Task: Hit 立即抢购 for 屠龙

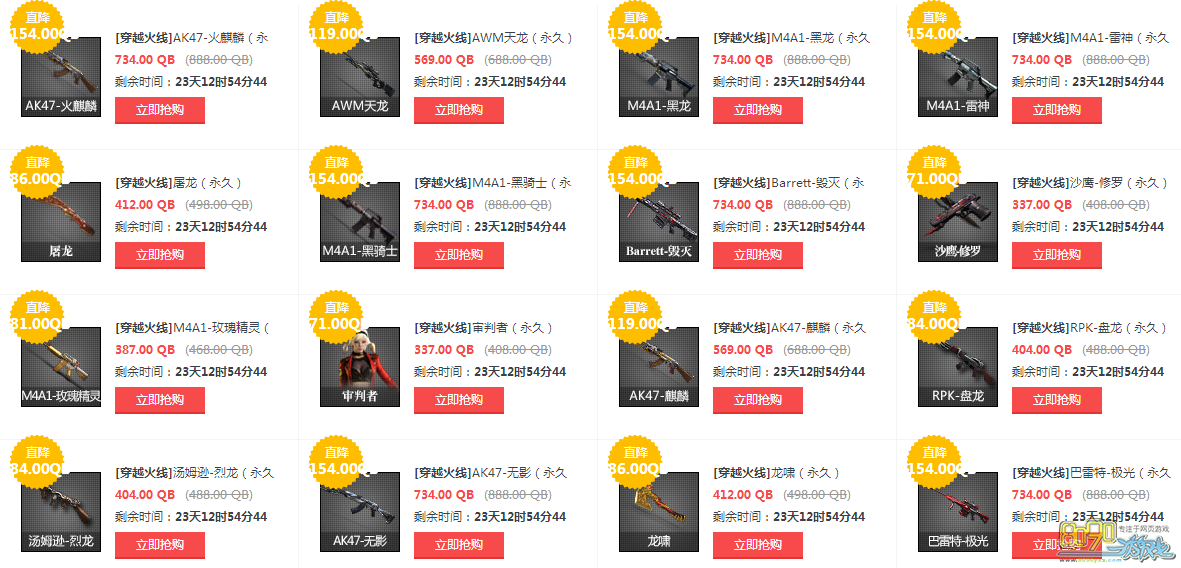Action: point(160,255)
